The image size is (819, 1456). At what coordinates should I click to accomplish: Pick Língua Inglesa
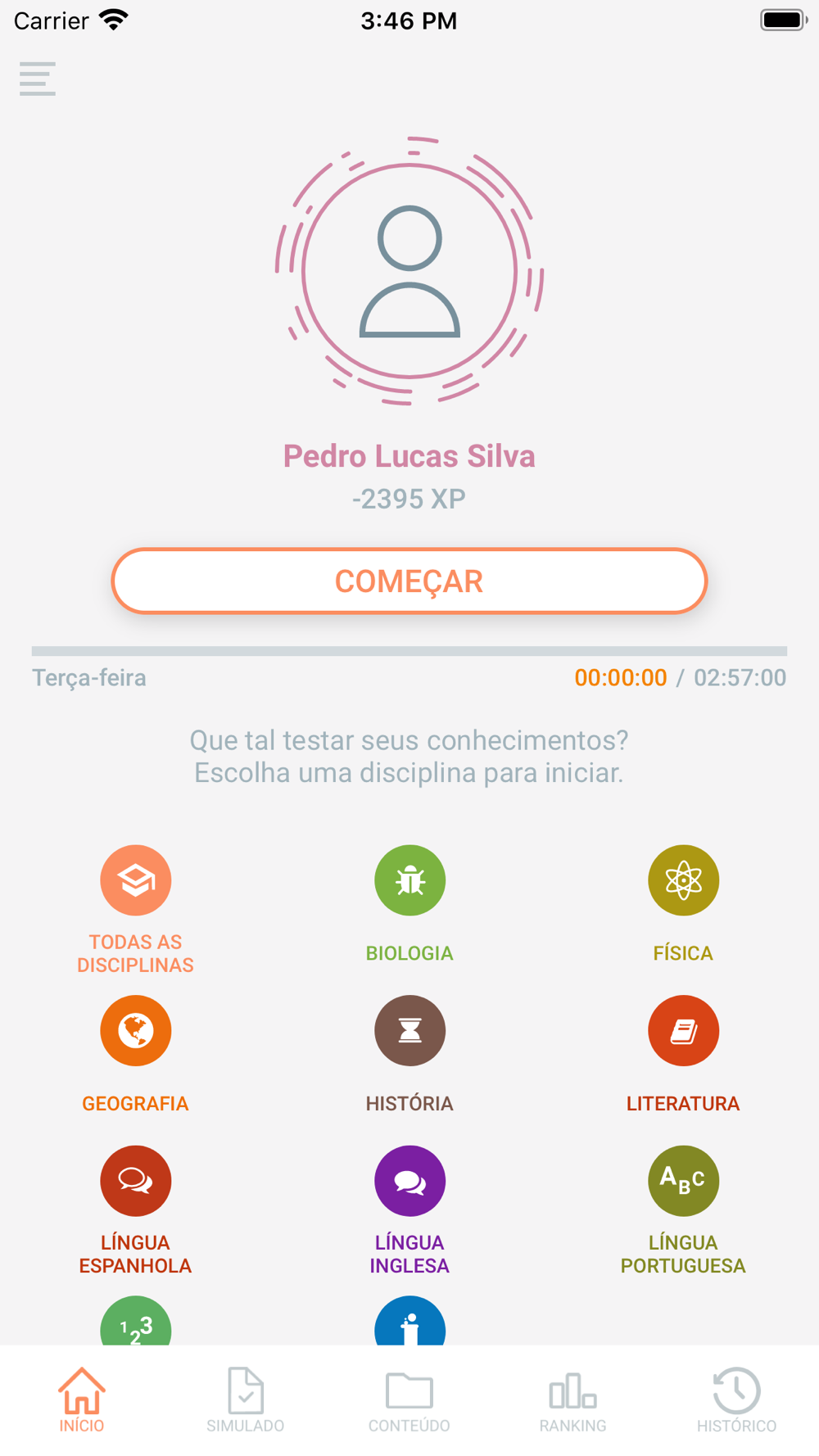click(409, 1181)
